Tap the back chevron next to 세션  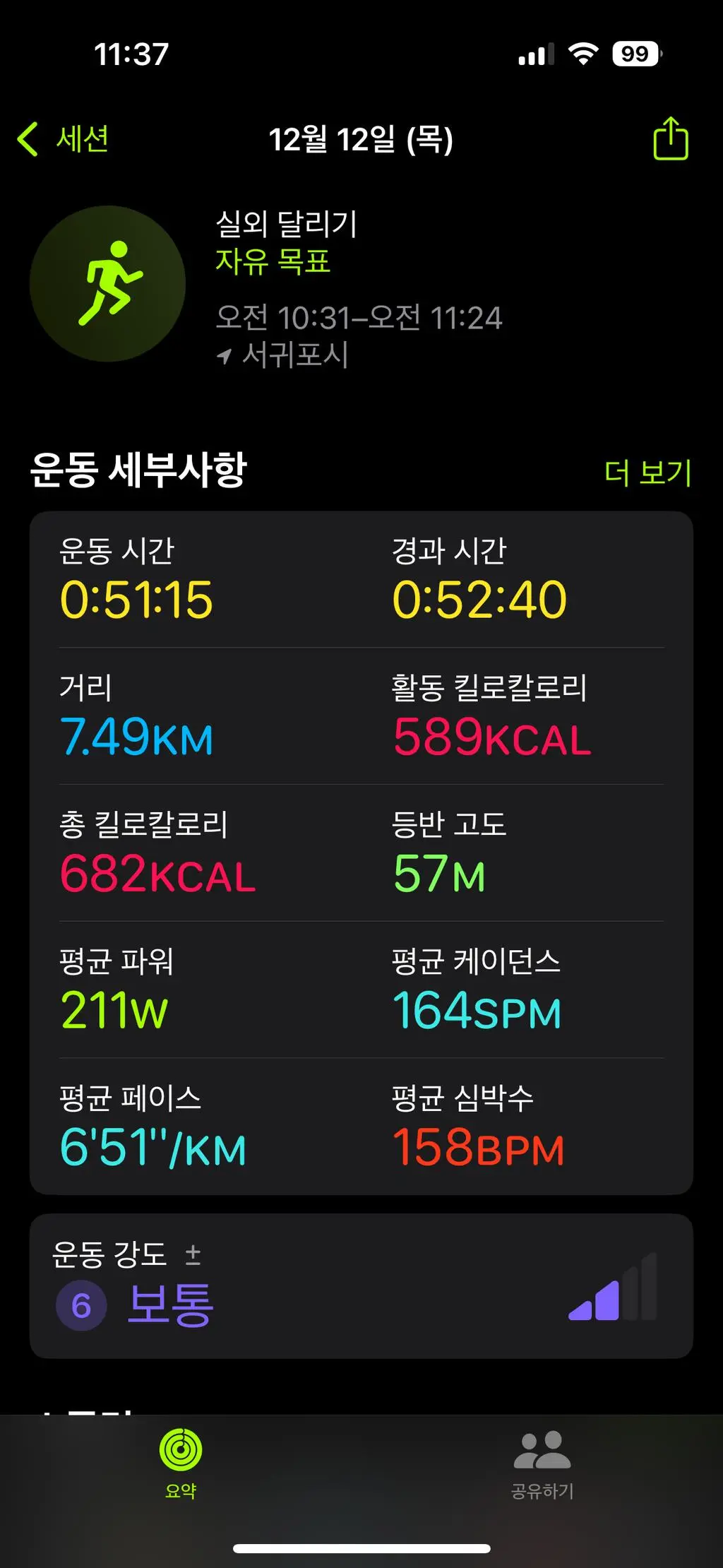27,140
